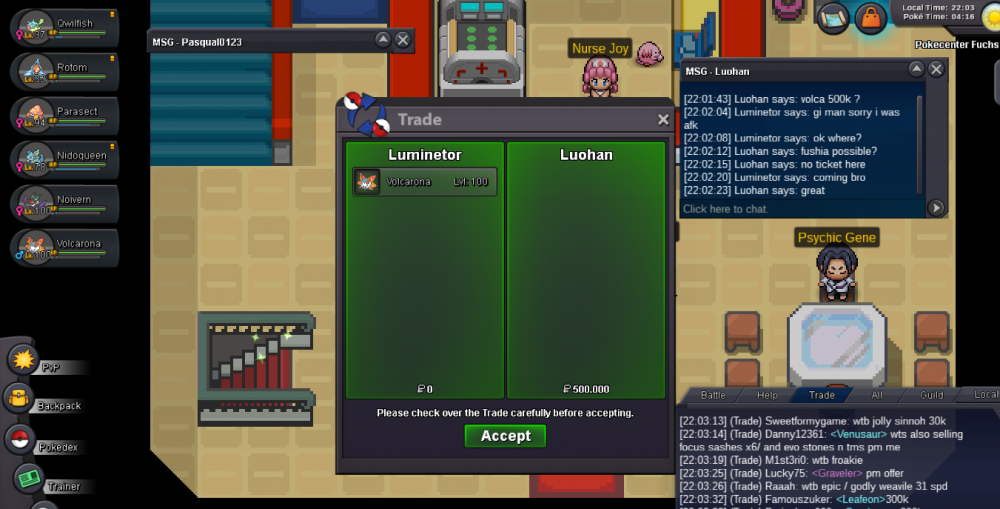This screenshot has height=509, width=1000.
Task: Open the Backpack
Action: (x=22, y=400)
